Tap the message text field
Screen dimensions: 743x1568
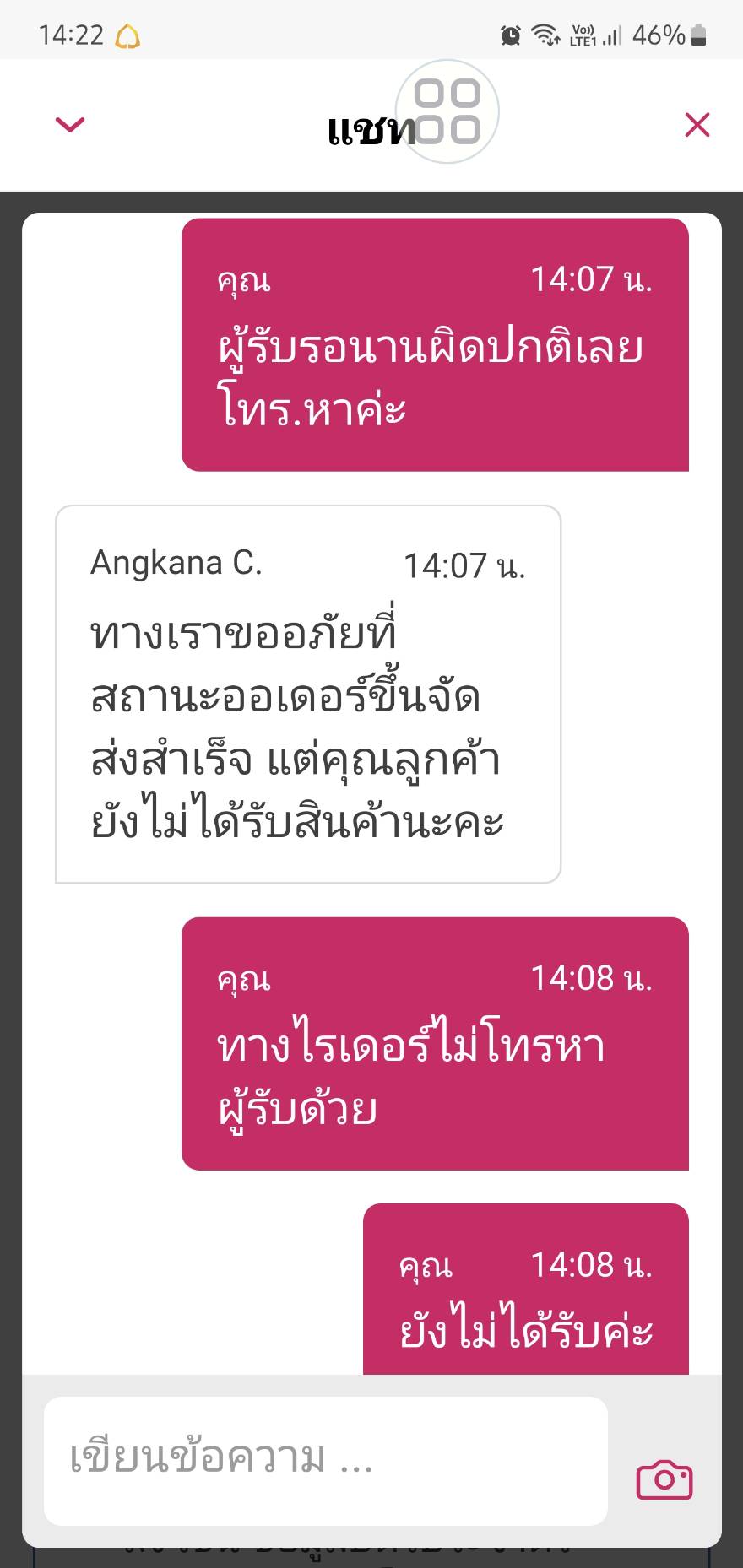coord(326,1461)
